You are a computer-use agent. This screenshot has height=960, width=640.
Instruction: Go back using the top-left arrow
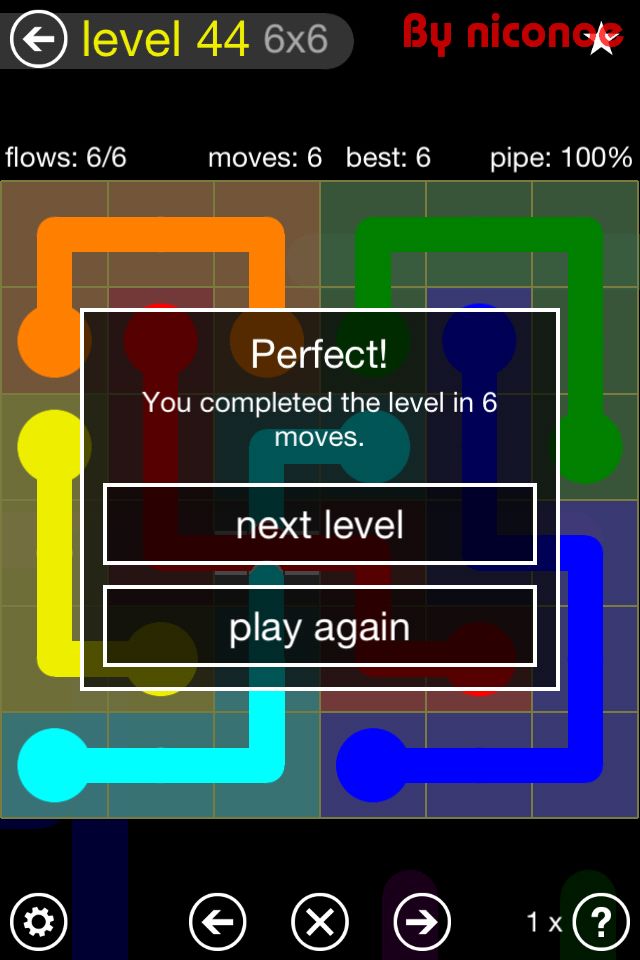[38, 40]
